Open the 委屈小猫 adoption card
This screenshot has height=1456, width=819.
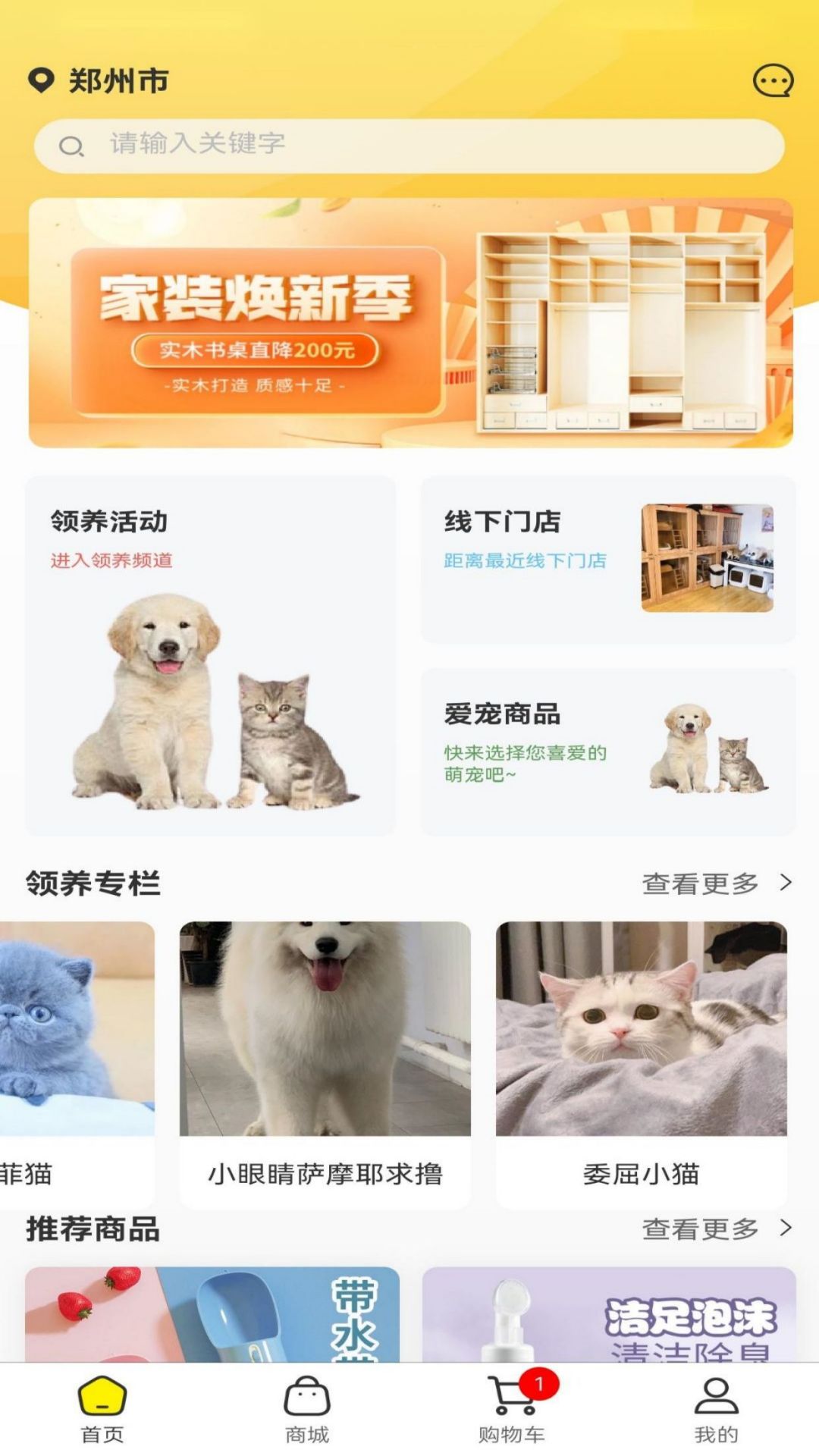coord(641,1062)
